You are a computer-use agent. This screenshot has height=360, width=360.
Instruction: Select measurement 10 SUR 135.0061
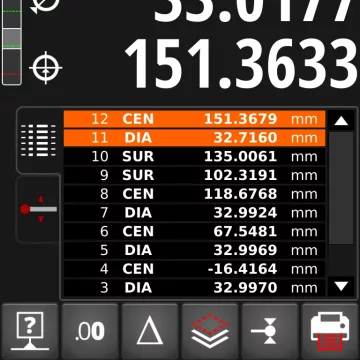194,156
